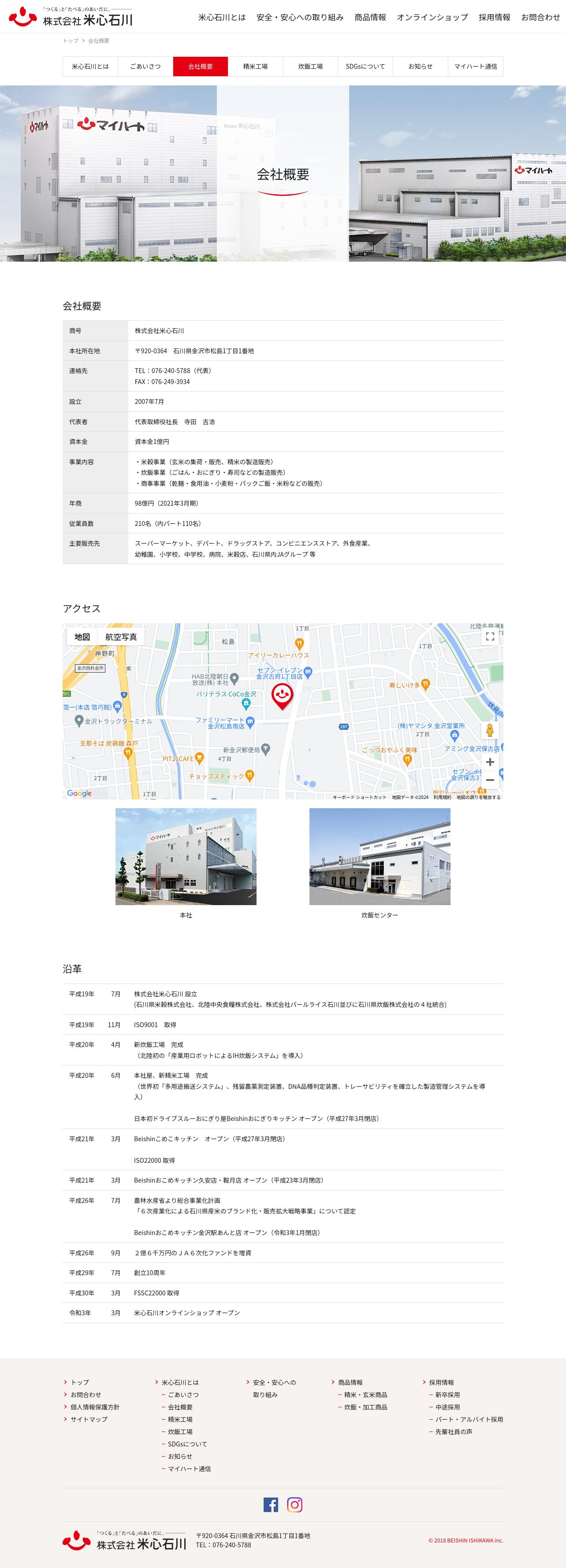The height and width of the screenshot is (1568, 566).
Task: Open the Instagram icon in the footer
Action: coord(294,1504)
